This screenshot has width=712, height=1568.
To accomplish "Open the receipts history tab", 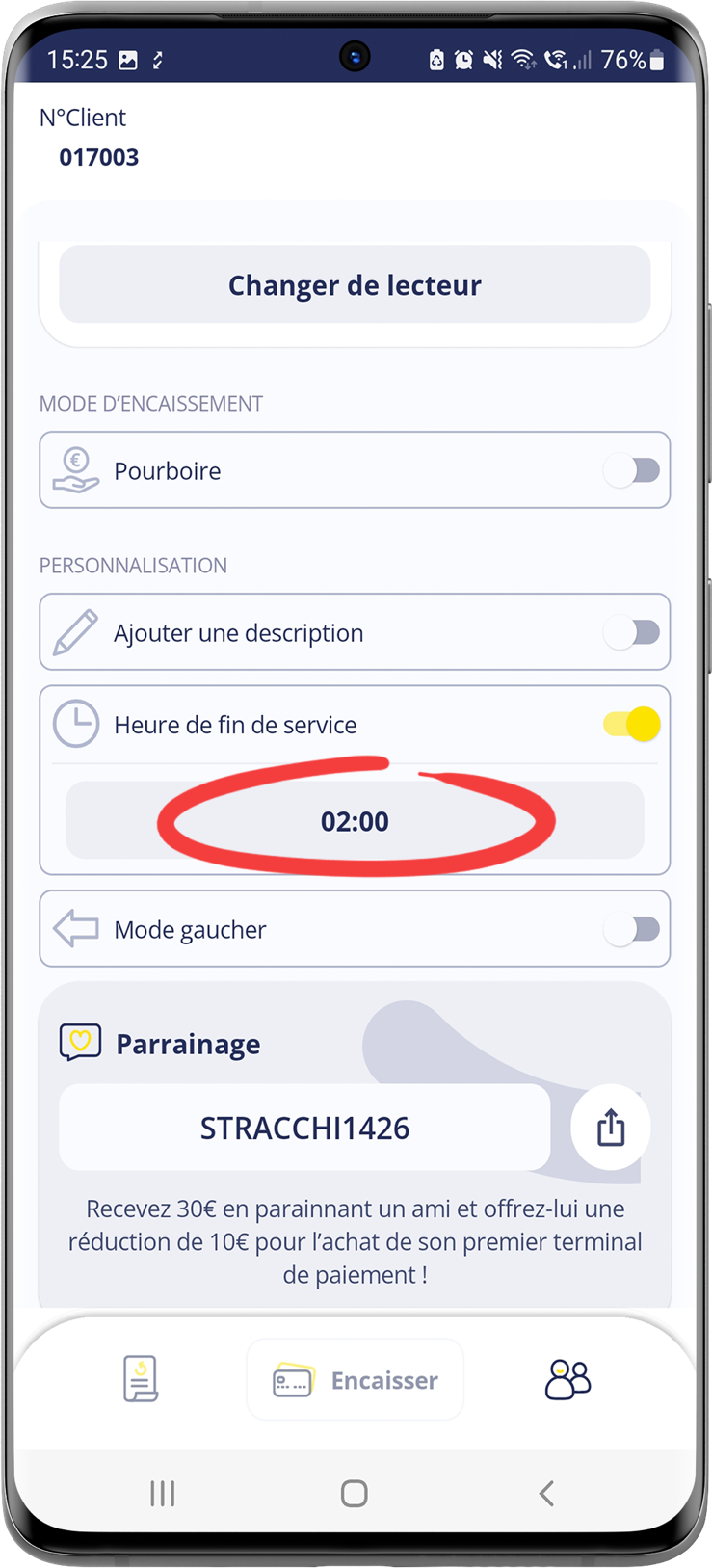I will [x=141, y=1379].
